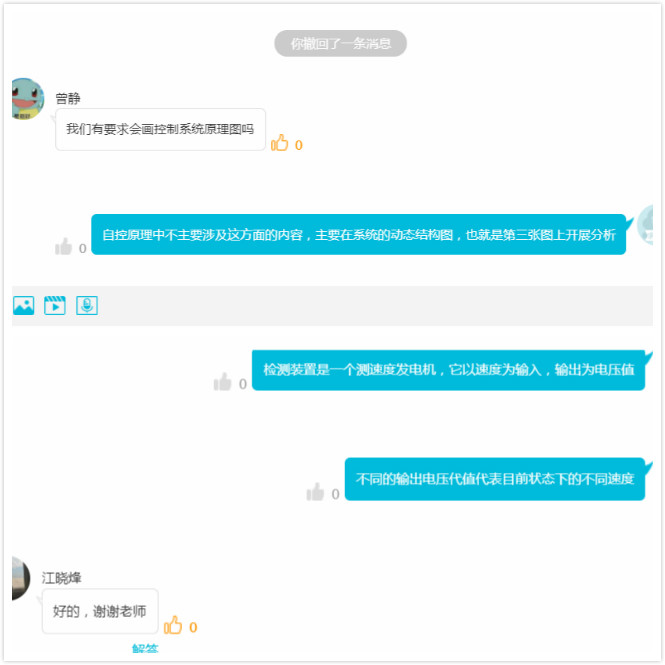Like the reply starting 自控原理中不主要涉及

click(64, 247)
